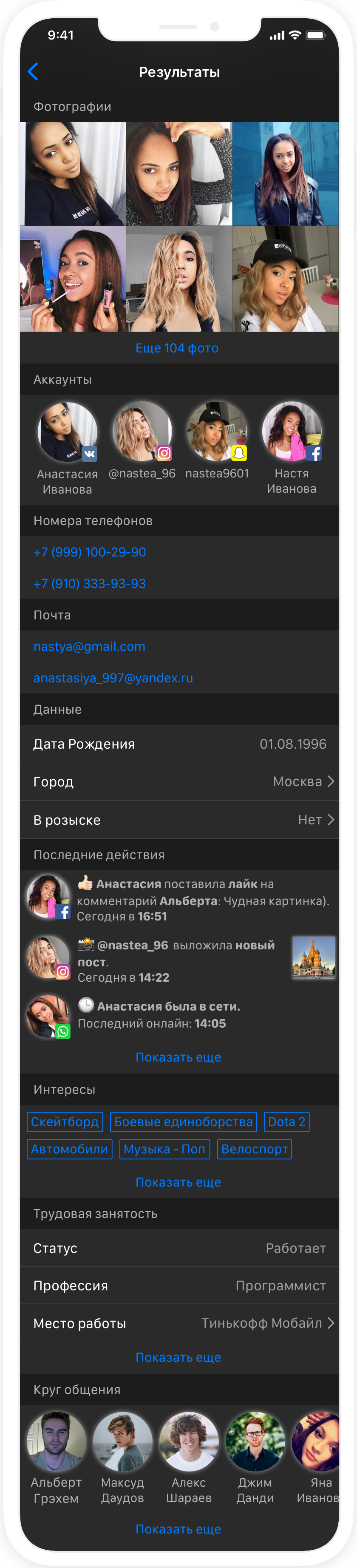Call the number +7 (999) 100-29-90
The height and width of the screenshot is (1568, 357).
tap(89, 552)
